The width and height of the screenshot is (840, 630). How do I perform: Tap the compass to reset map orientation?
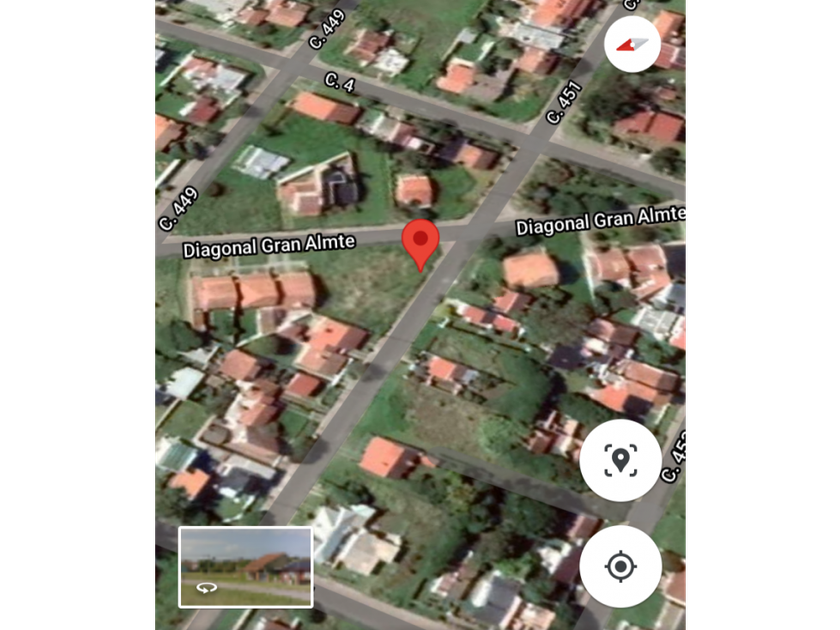pos(632,44)
